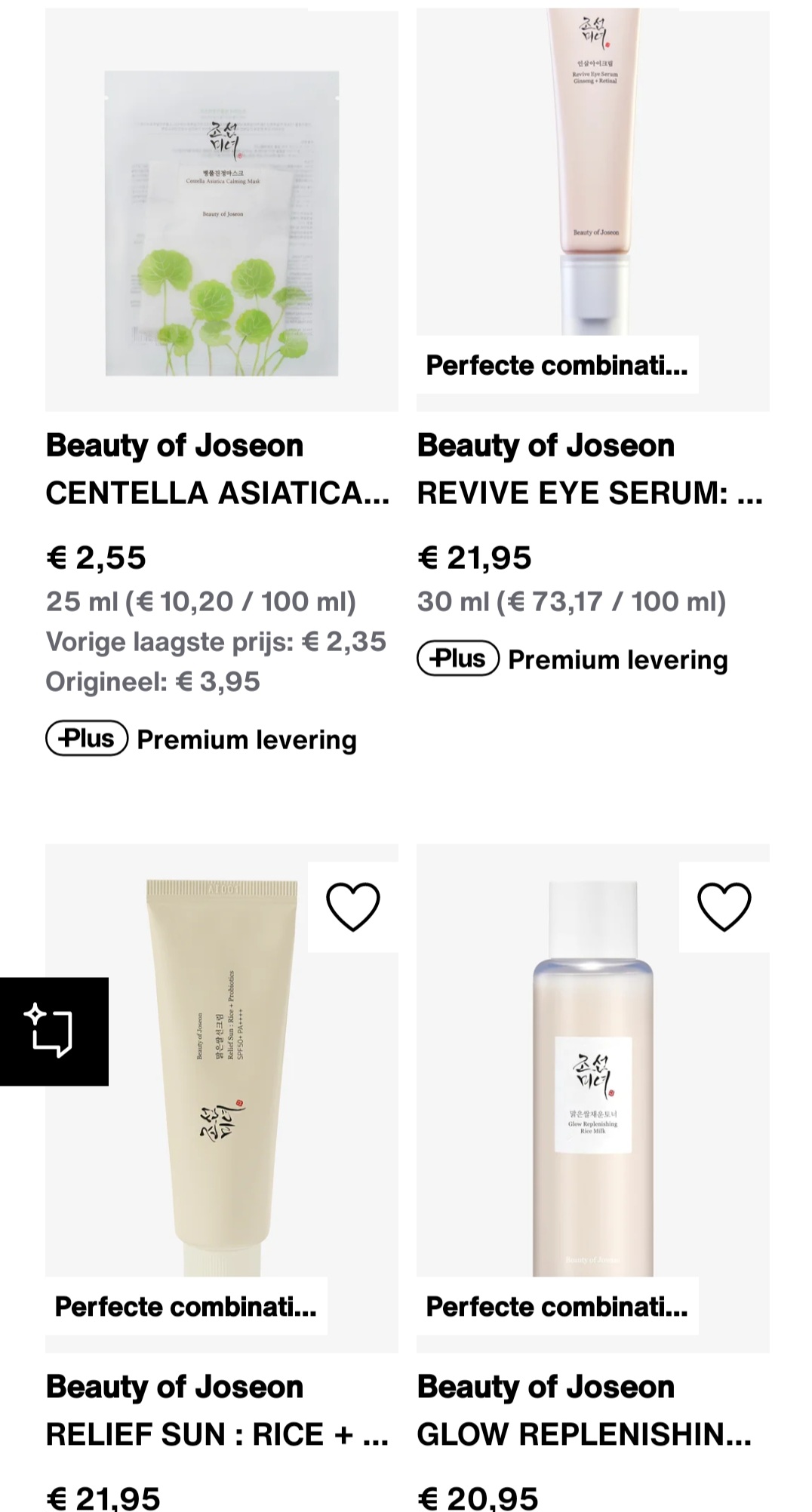Save Glow Replenishing toner with heart icon
Image resolution: width=812 pixels, height=1512 pixels.
coord(724,906)
